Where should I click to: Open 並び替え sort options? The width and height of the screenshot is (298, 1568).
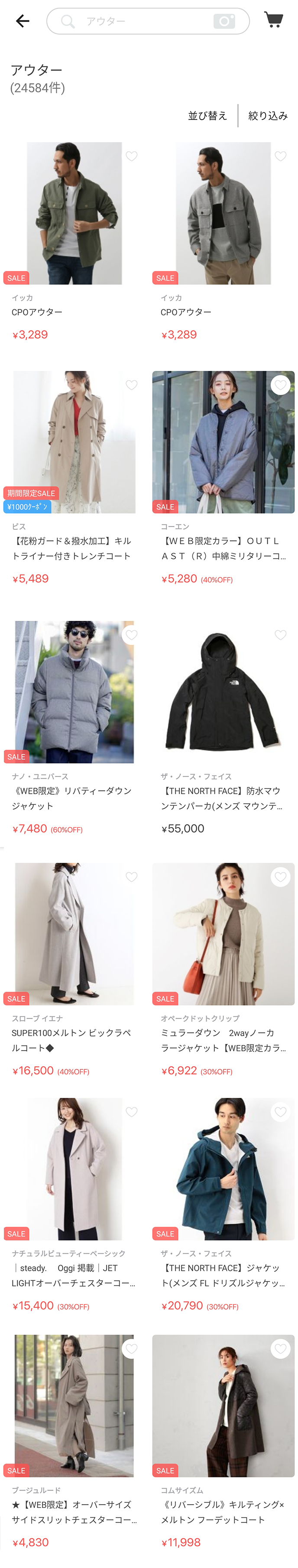(207, 116)
